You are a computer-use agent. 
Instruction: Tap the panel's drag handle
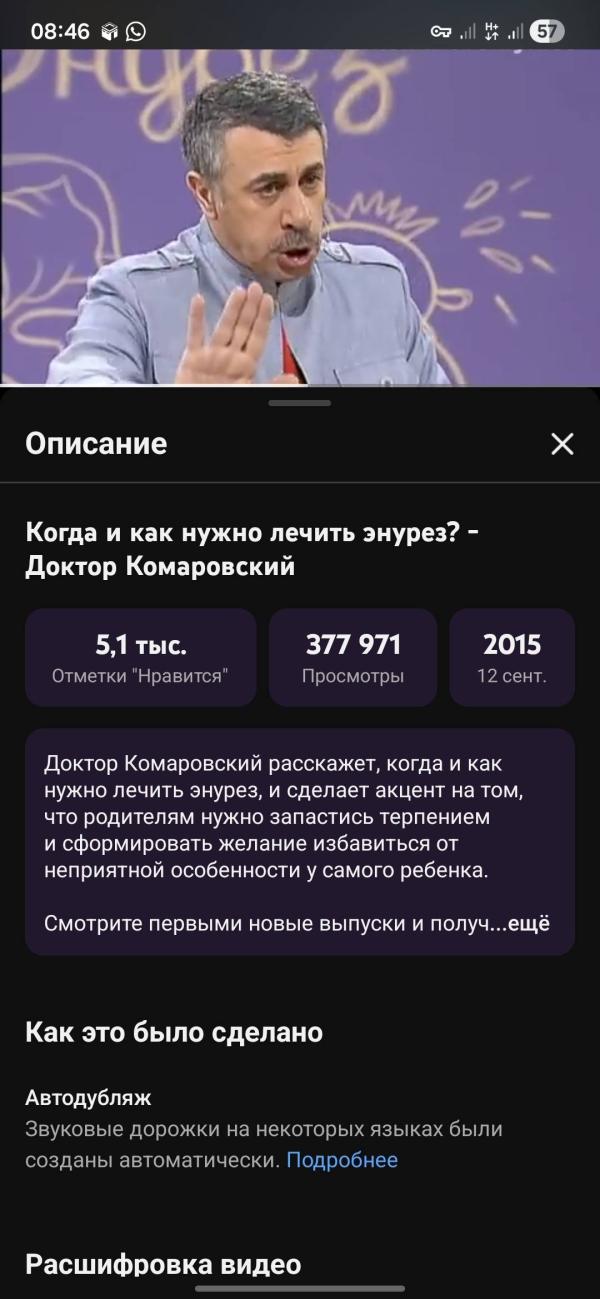[x=300, y=403]
